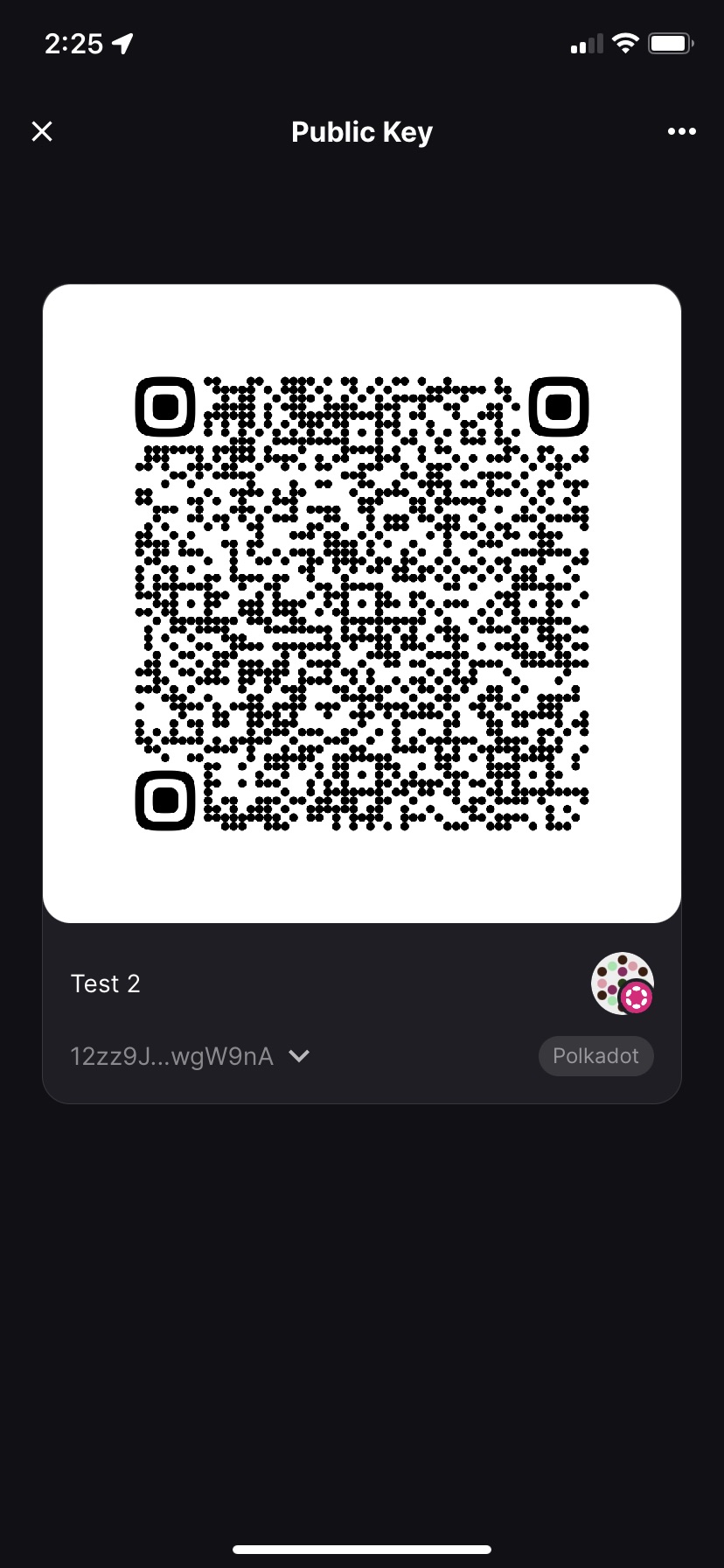Image resolution: width=724 pixels, height=1568 pixels.
Task: Tap the Polkadot network chip
Action: (x=596, y=1056)
